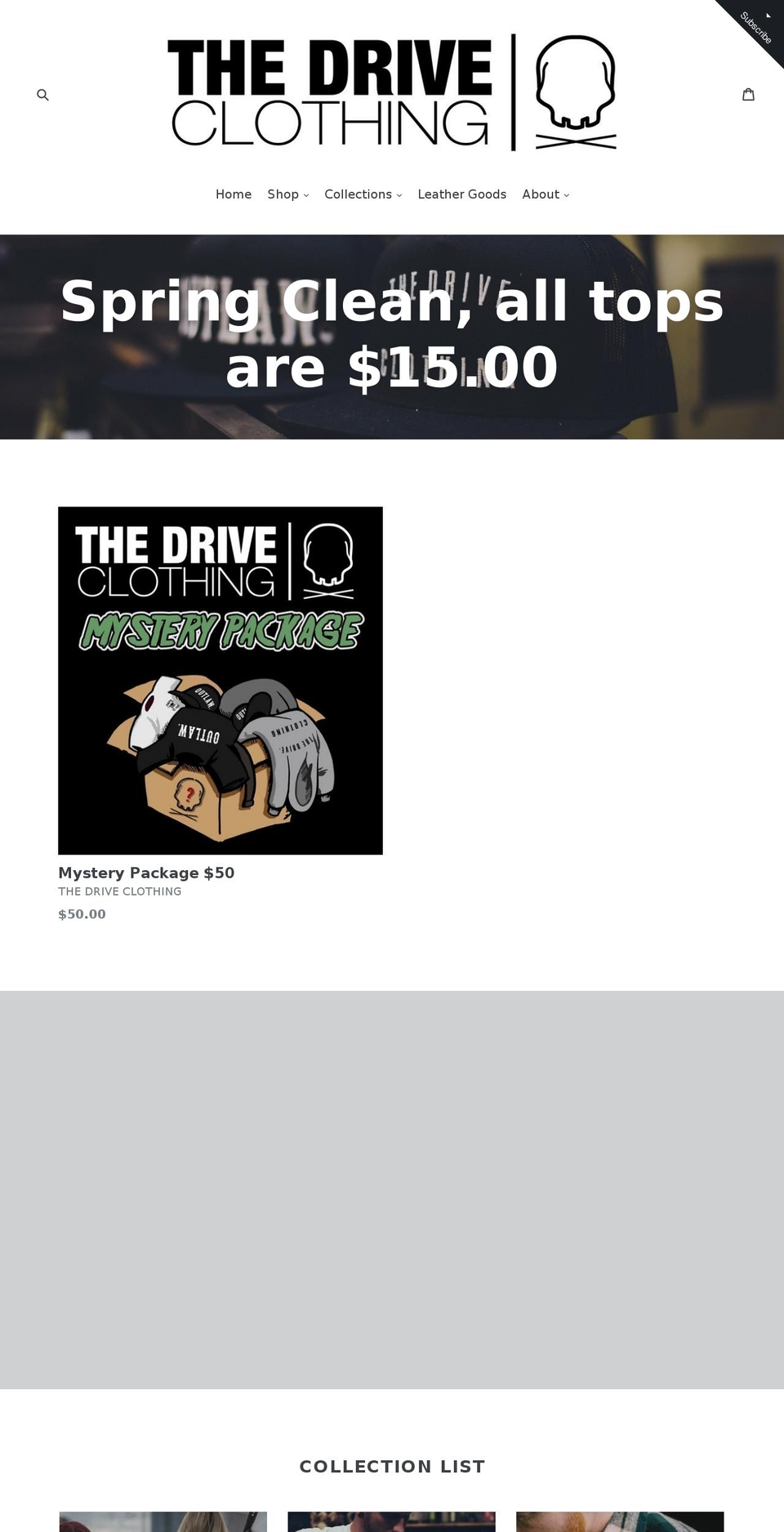Expand the Shop dropdown menu
The image size is (784, 1532).
pyautogui.click(x=287, y=194)
